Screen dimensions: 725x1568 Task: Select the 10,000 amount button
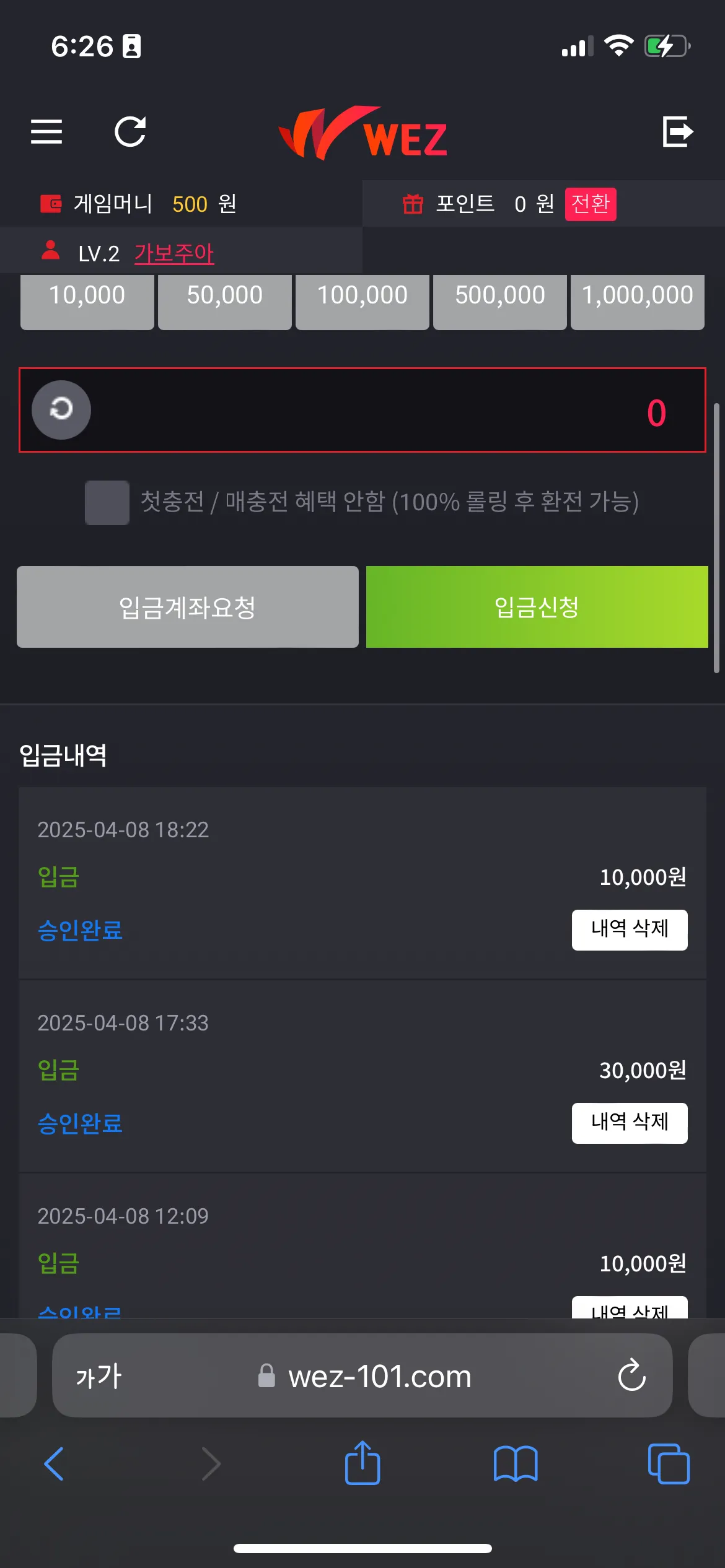pyautogui.click(x=87, y=301)
